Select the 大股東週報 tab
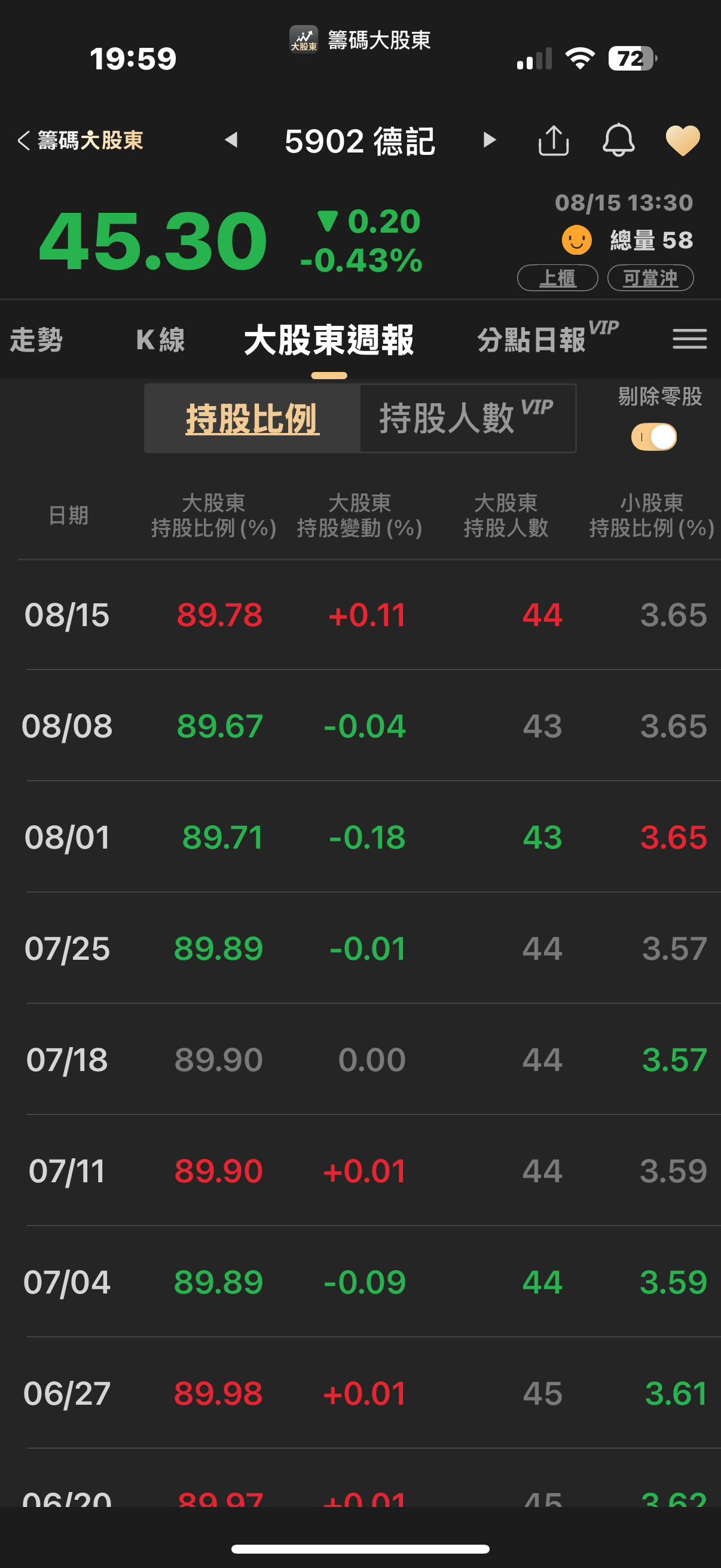Viewport: 721px width, 1568px height. 329,340
